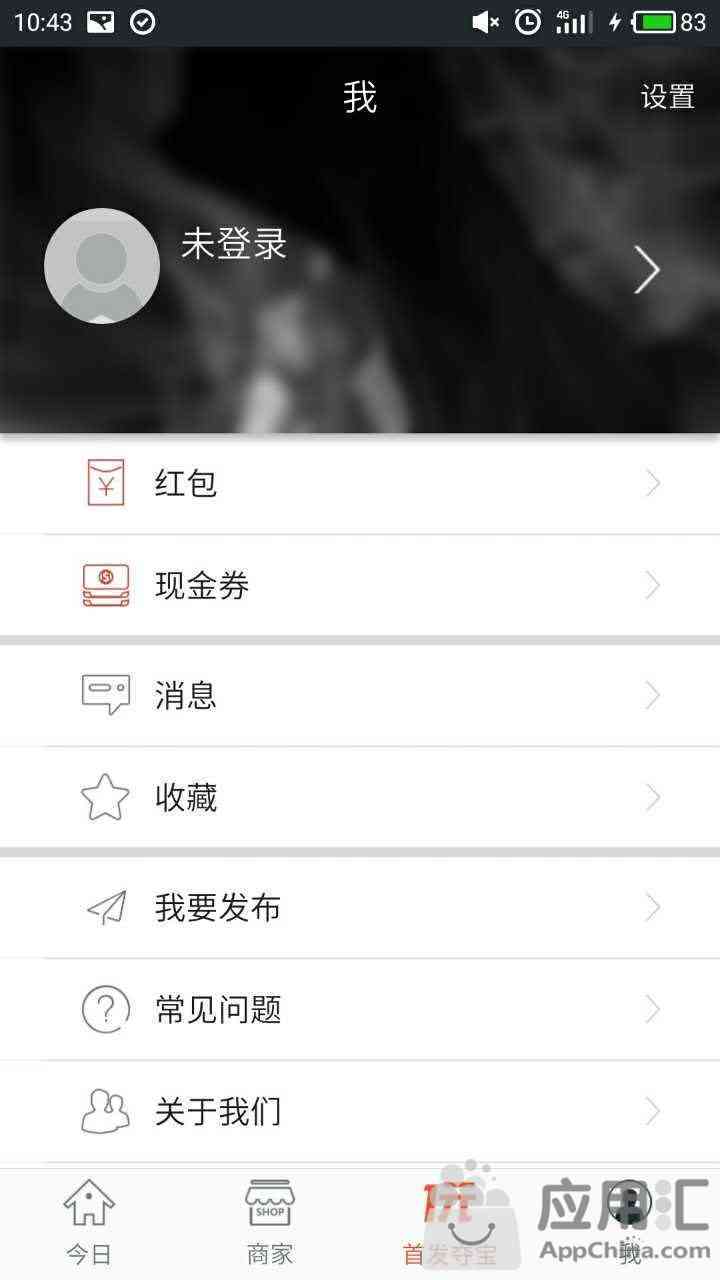This screenshot has height=1280, width=720.
Task: Switch to the 今日 tab
Action: [x=89, y=1222]
